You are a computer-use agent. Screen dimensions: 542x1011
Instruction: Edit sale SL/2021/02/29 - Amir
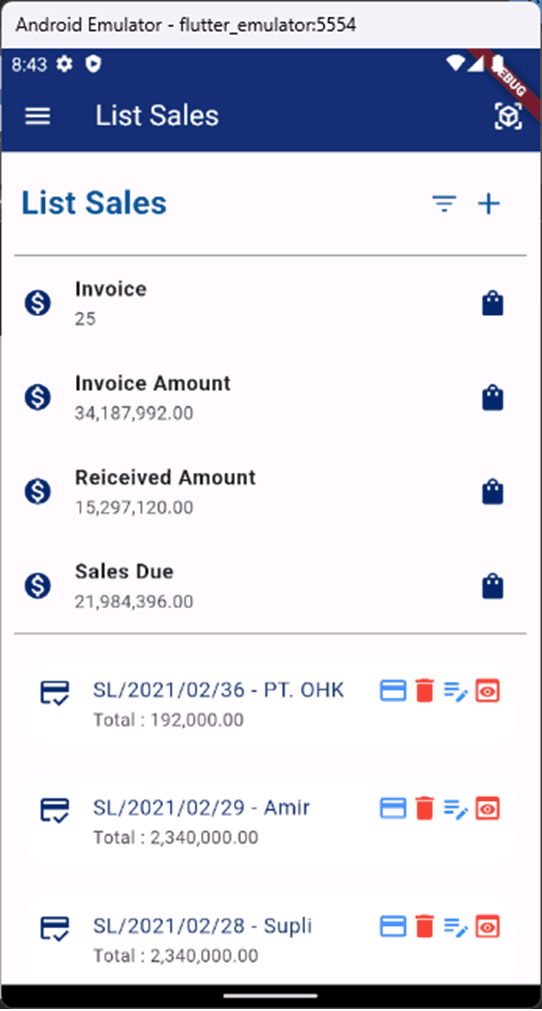coord(456,809)
